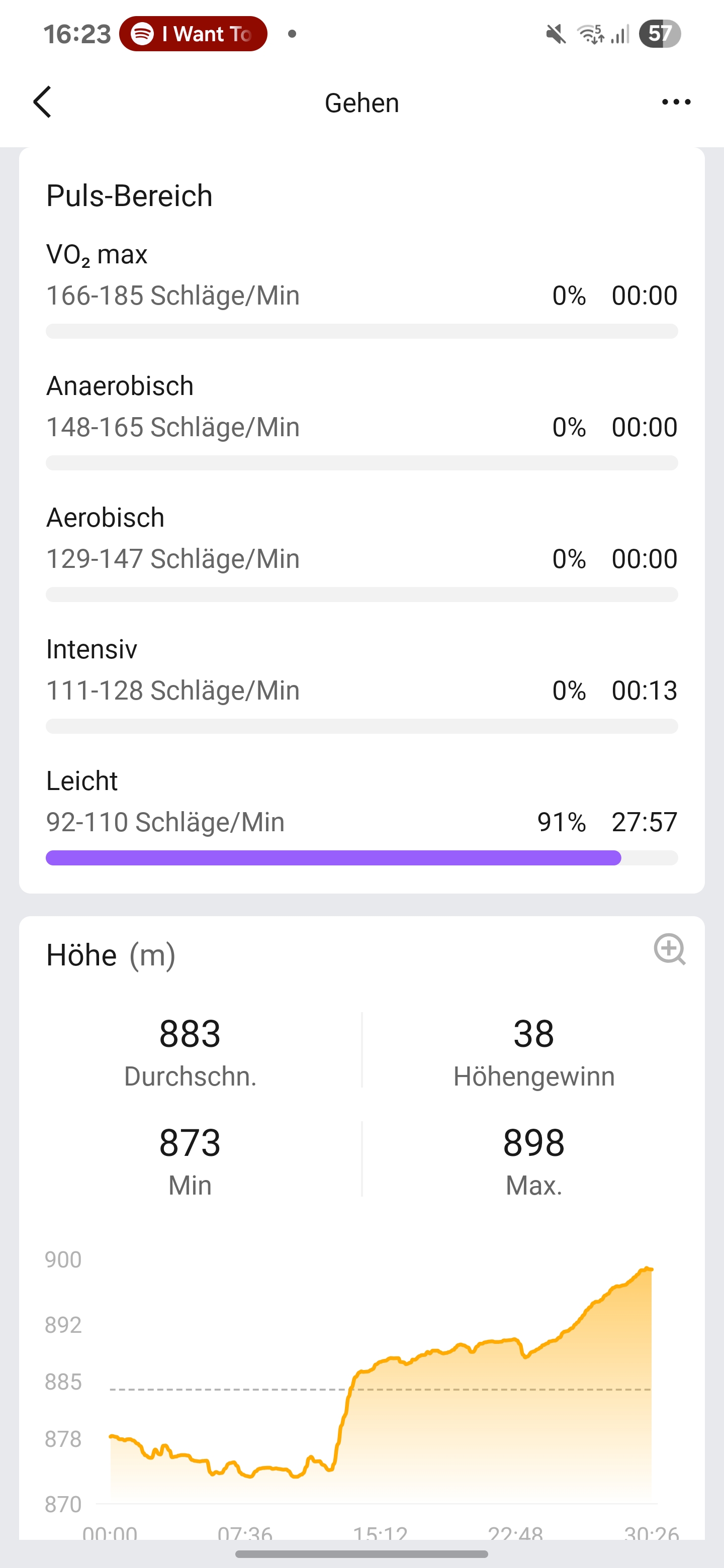Enlarge the Höhe chart with magnifier icon
Screen dimensions: 724x1568
(x=670, y=949)
